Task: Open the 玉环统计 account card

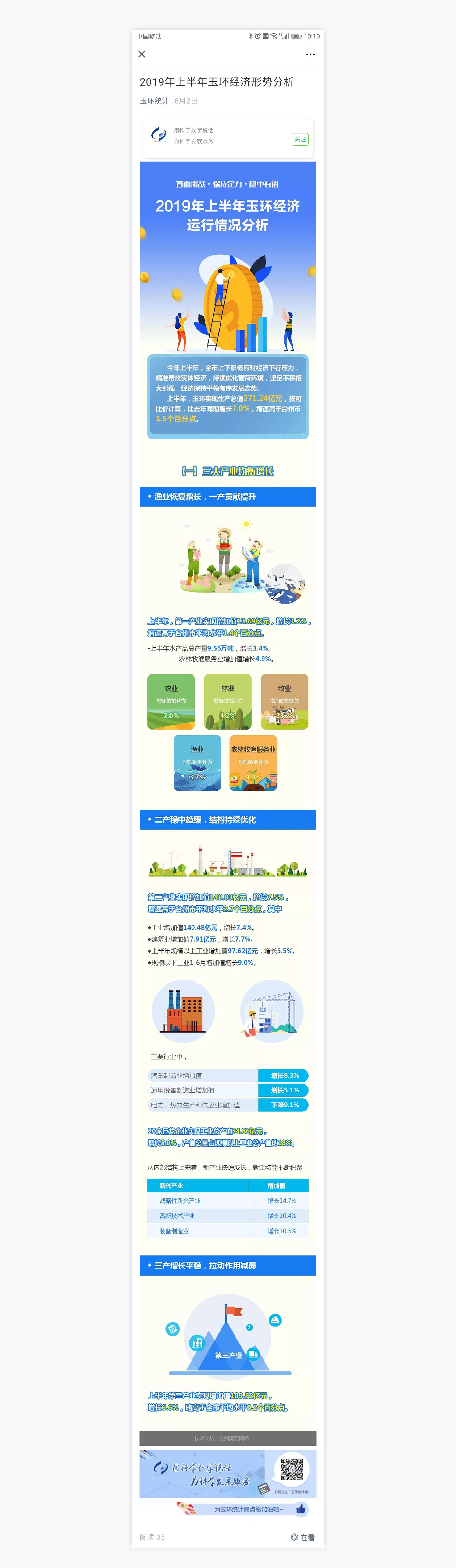Action: point(207,136)
